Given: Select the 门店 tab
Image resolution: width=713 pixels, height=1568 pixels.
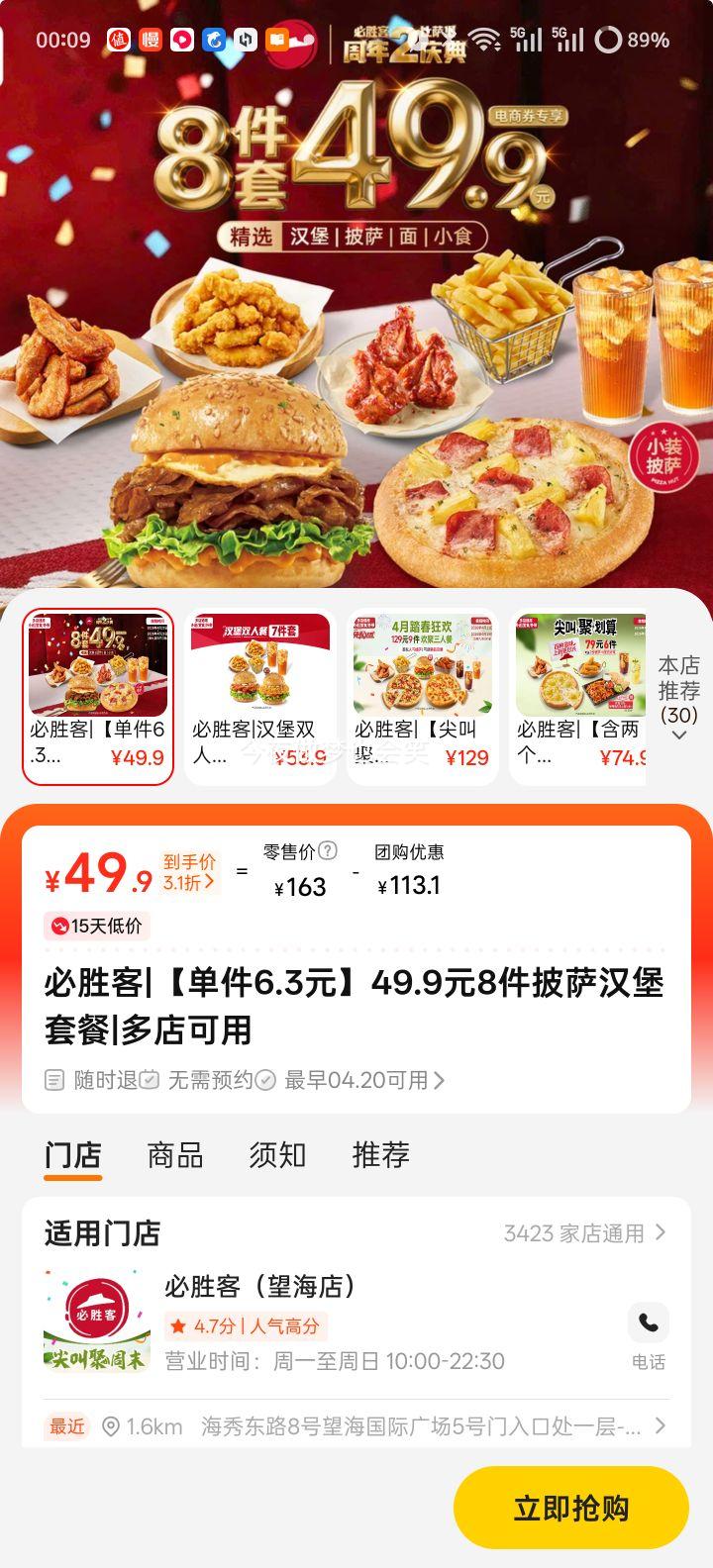Looking at the screenshot, I should (72, 1155).
